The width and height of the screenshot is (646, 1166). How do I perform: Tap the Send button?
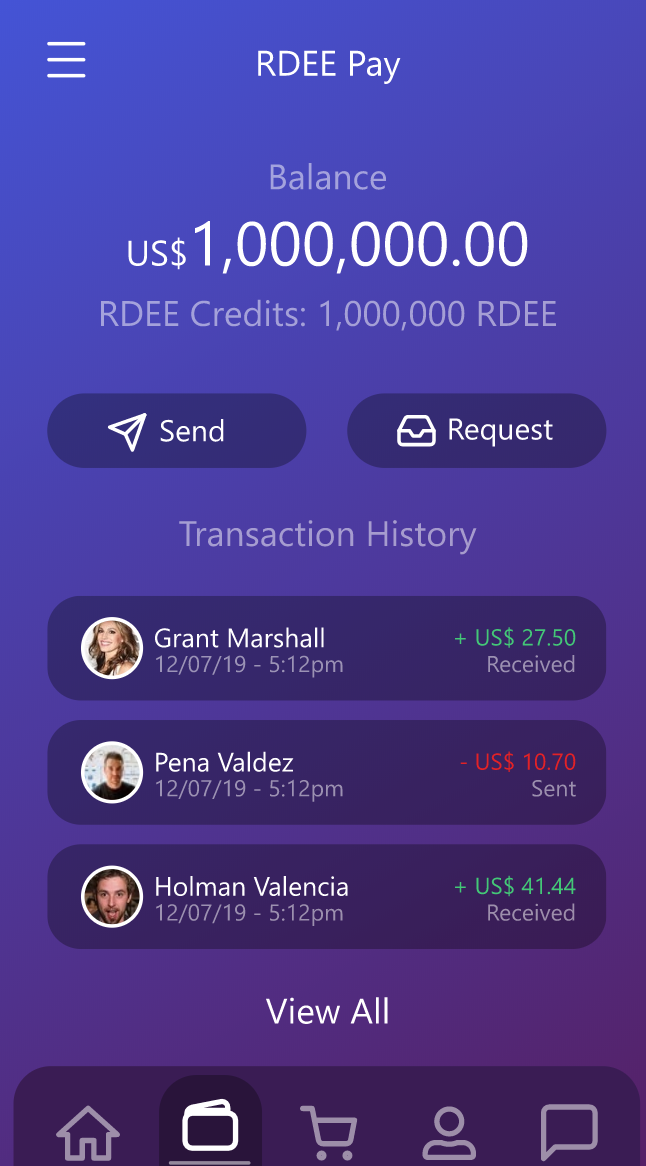(x=176, y=431)
